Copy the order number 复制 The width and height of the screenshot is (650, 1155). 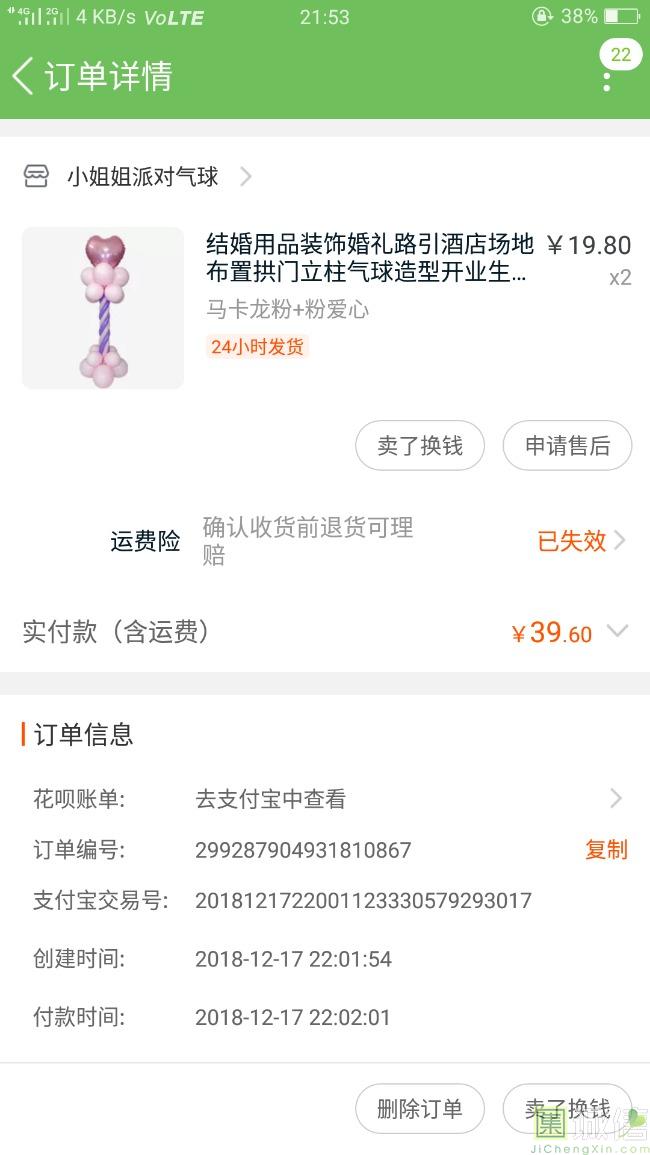click(606, 850)
